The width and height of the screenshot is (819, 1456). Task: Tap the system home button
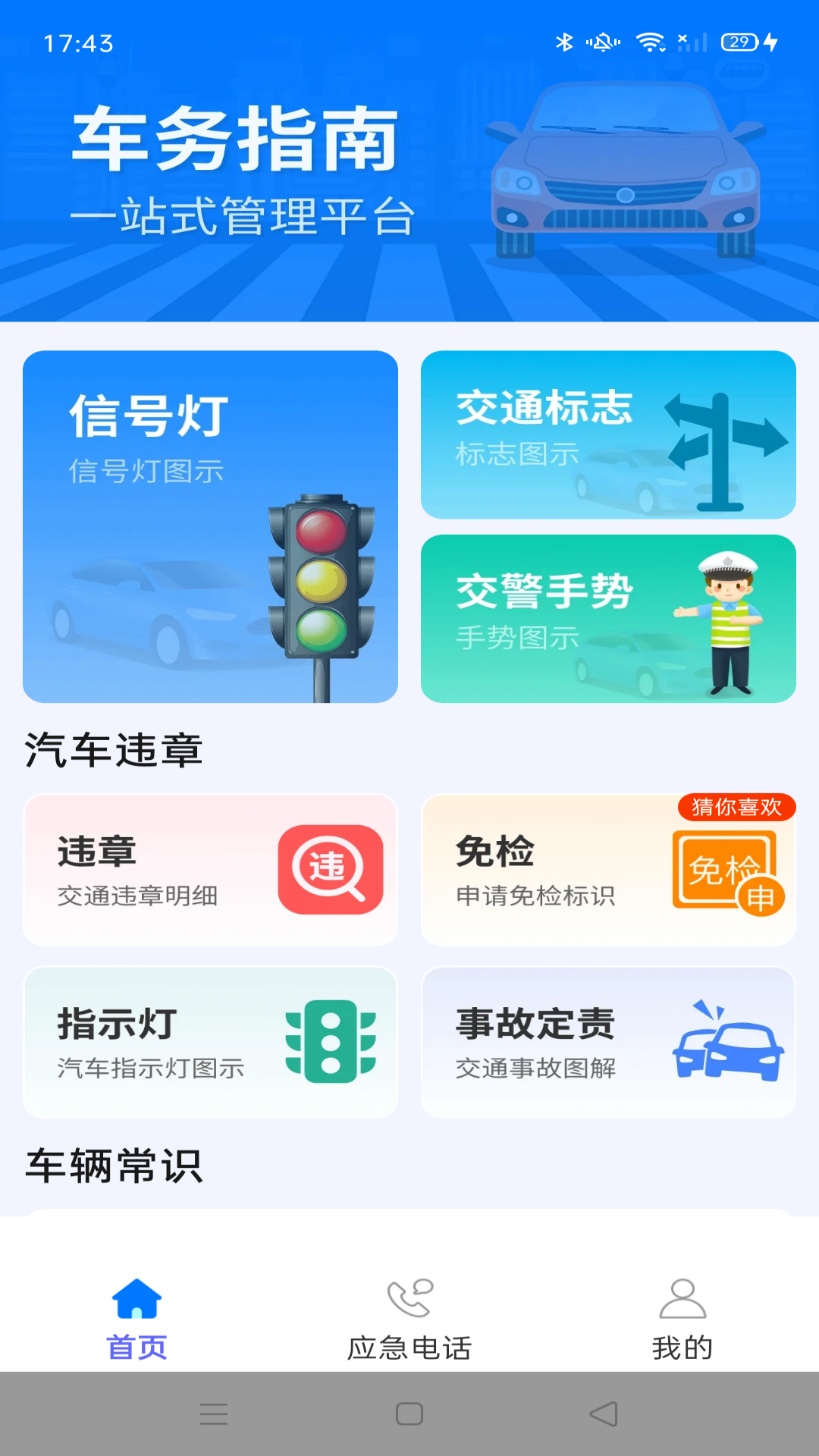click(409, 1414)
